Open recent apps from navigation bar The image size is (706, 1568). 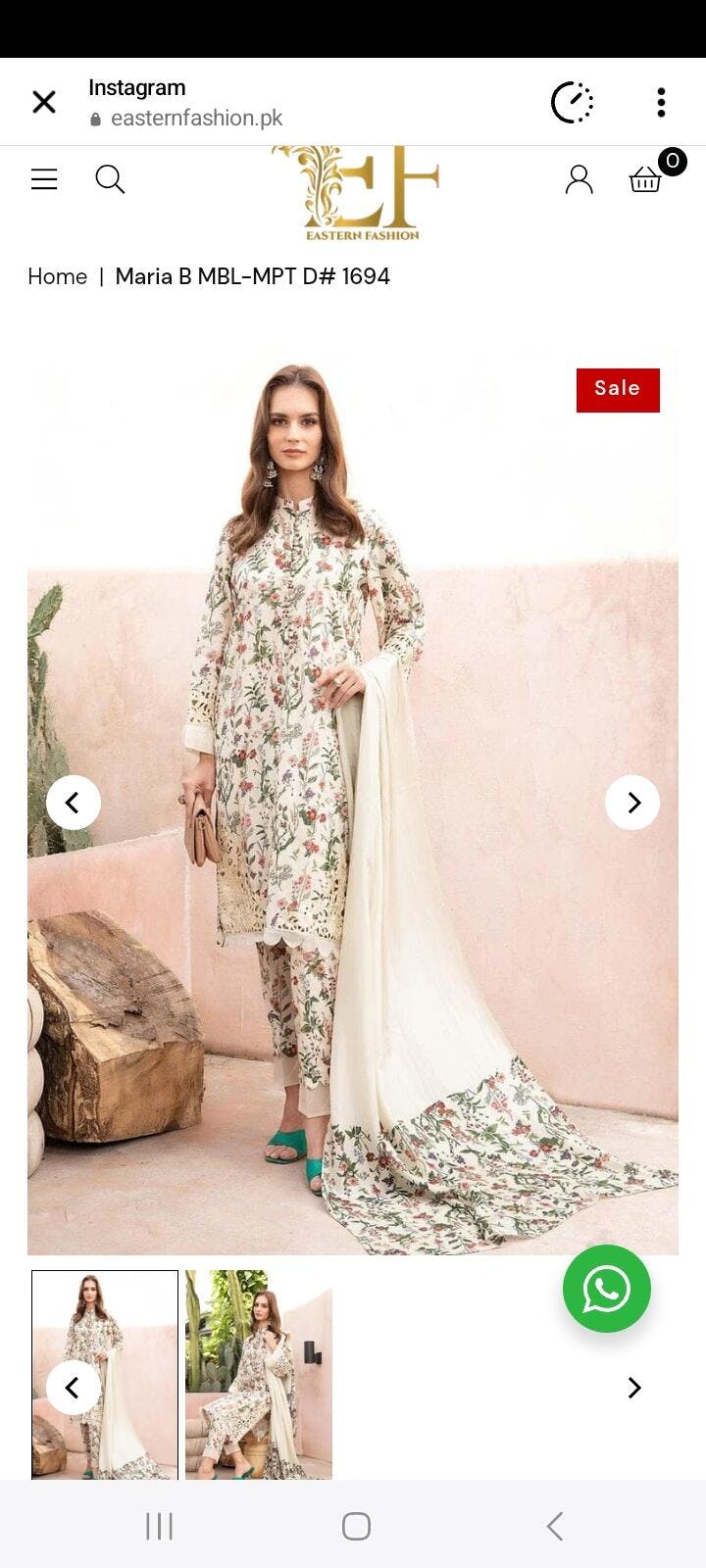click(x=159, y=1526)
